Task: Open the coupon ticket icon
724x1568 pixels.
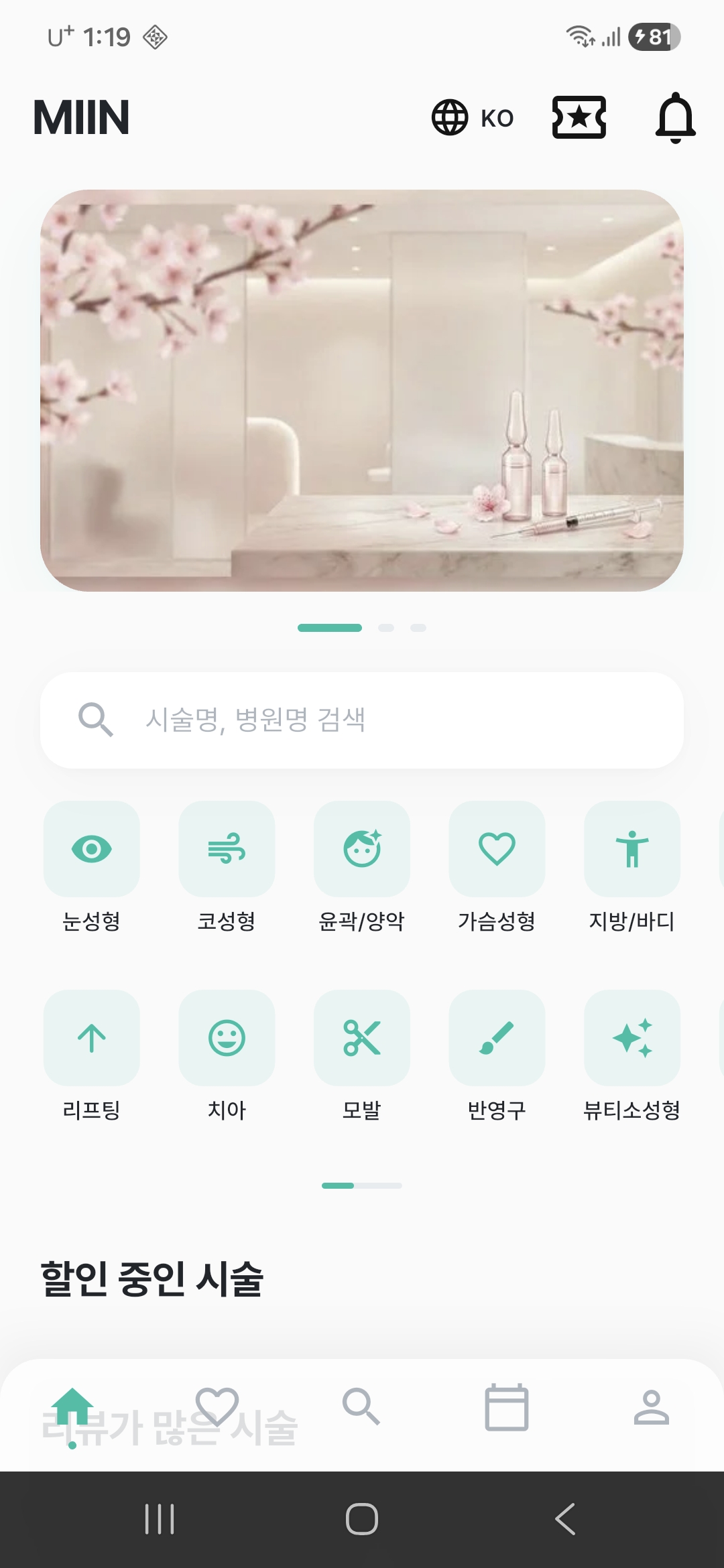Action: [x=579, y=118]
